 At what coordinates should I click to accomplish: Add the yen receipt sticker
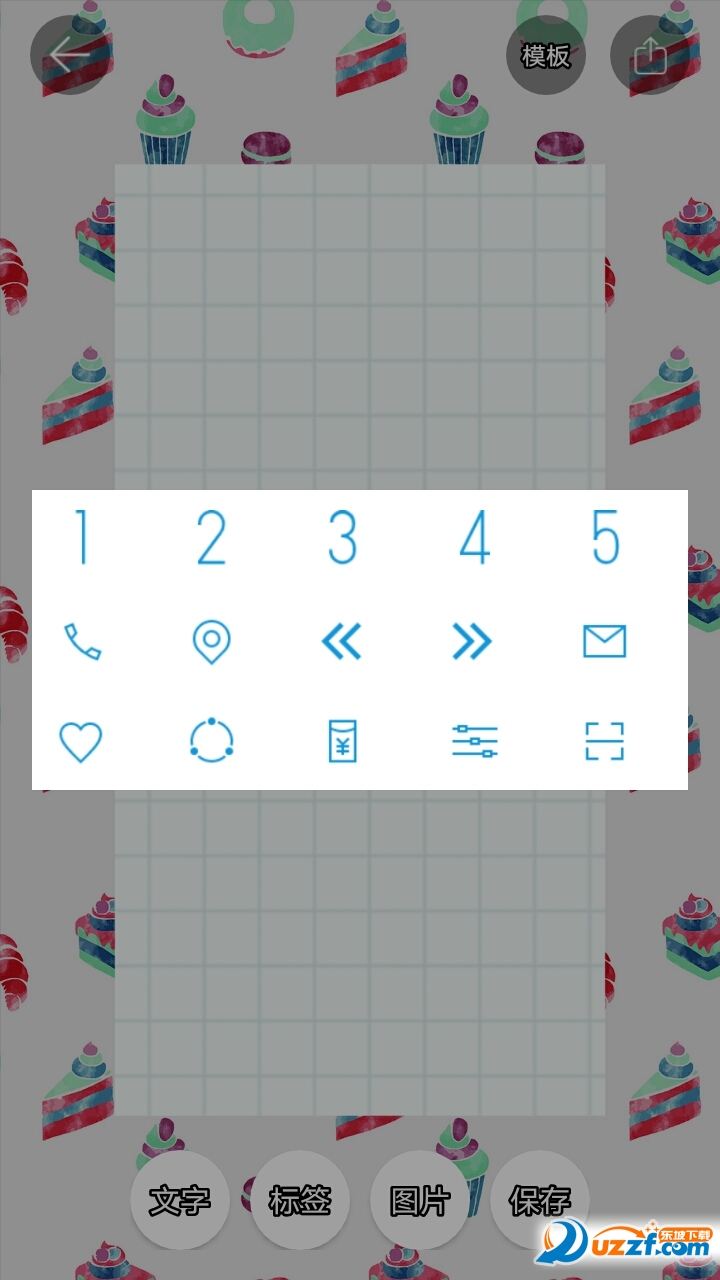pos(342,742)
